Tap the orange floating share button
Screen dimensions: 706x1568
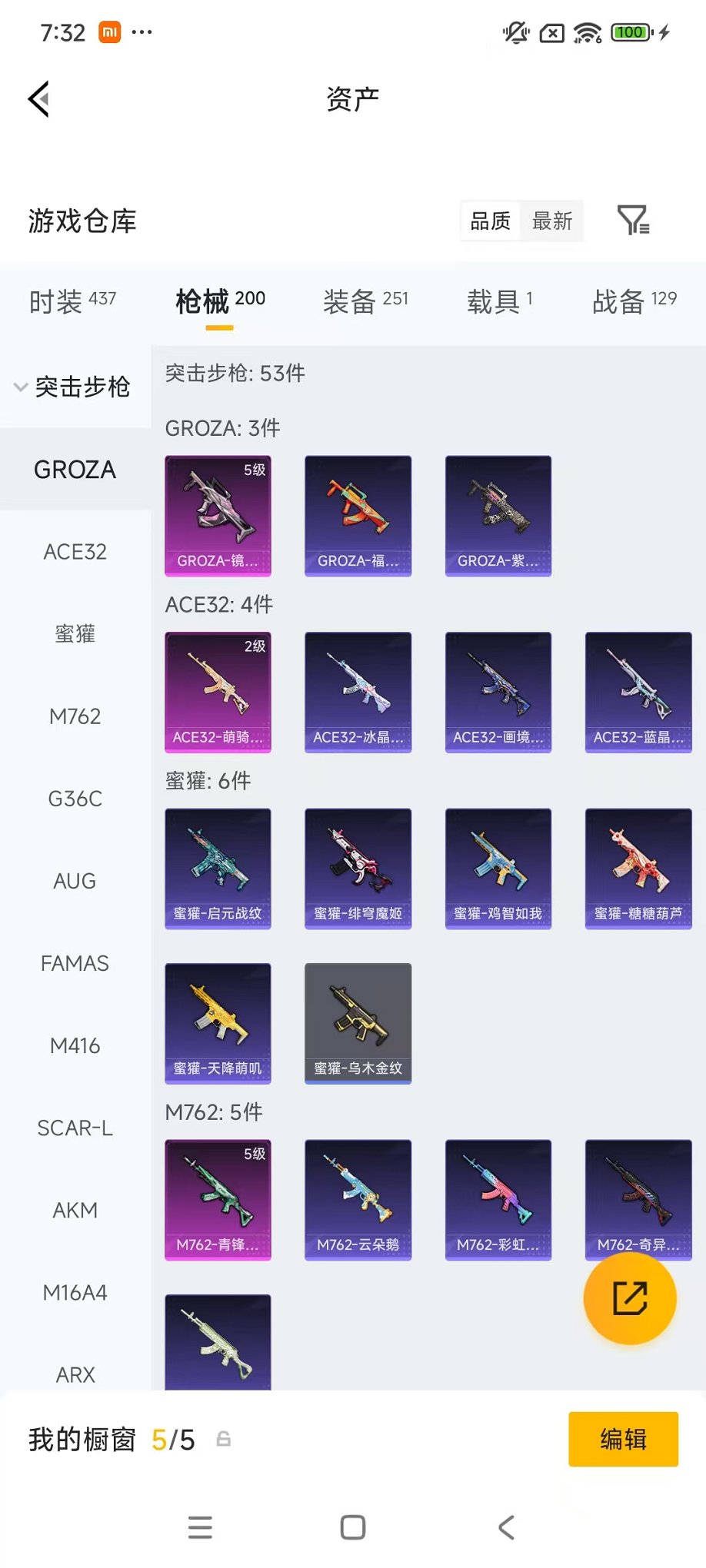(630, 1298)
